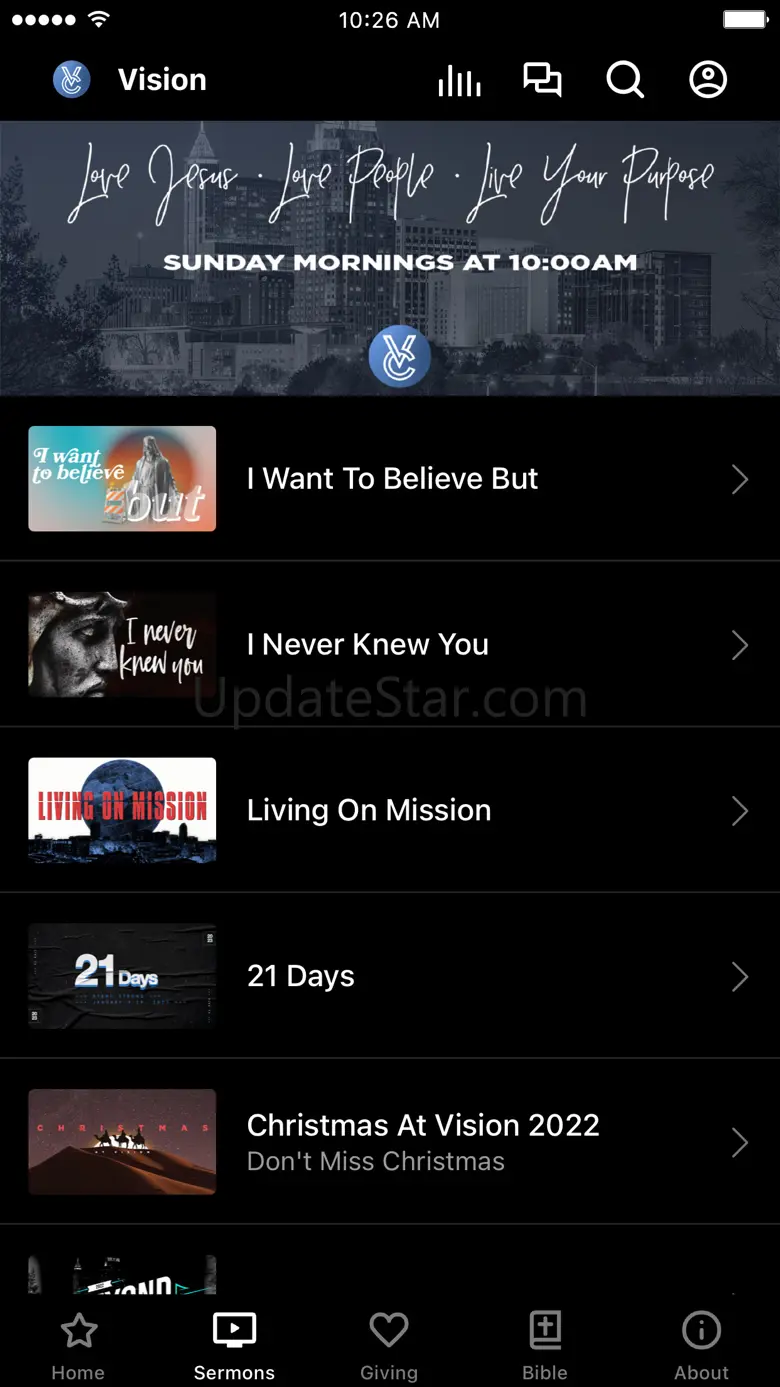Viewport: 780px width, 1387px height.
Task: Go to the Giving tab
Action: [389, 1345]
